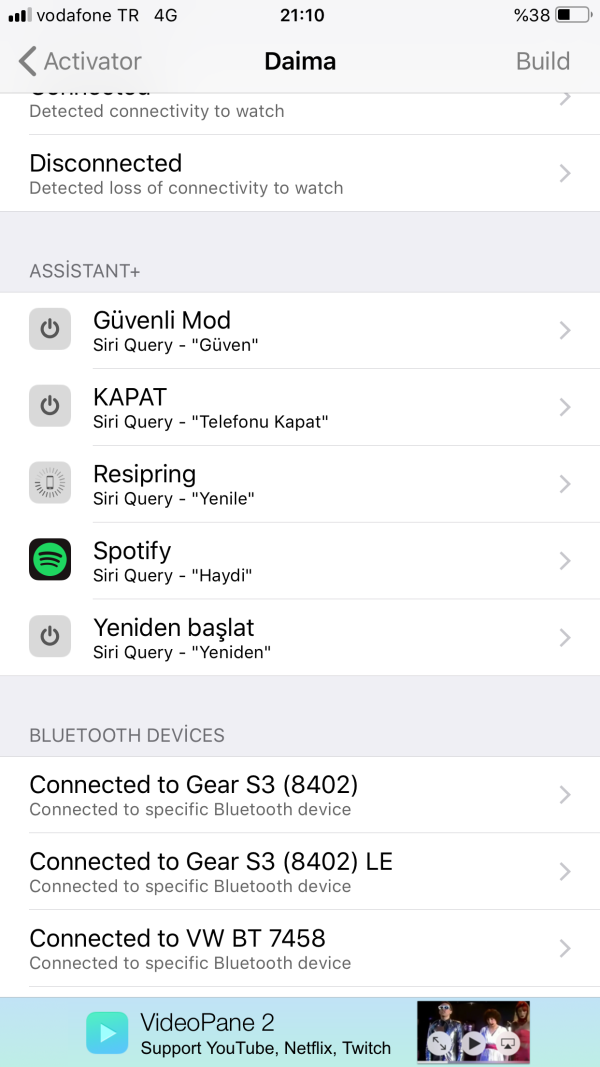Select Connected to Gear S3 (8402)
The image size is (600, 1067).
300,795
